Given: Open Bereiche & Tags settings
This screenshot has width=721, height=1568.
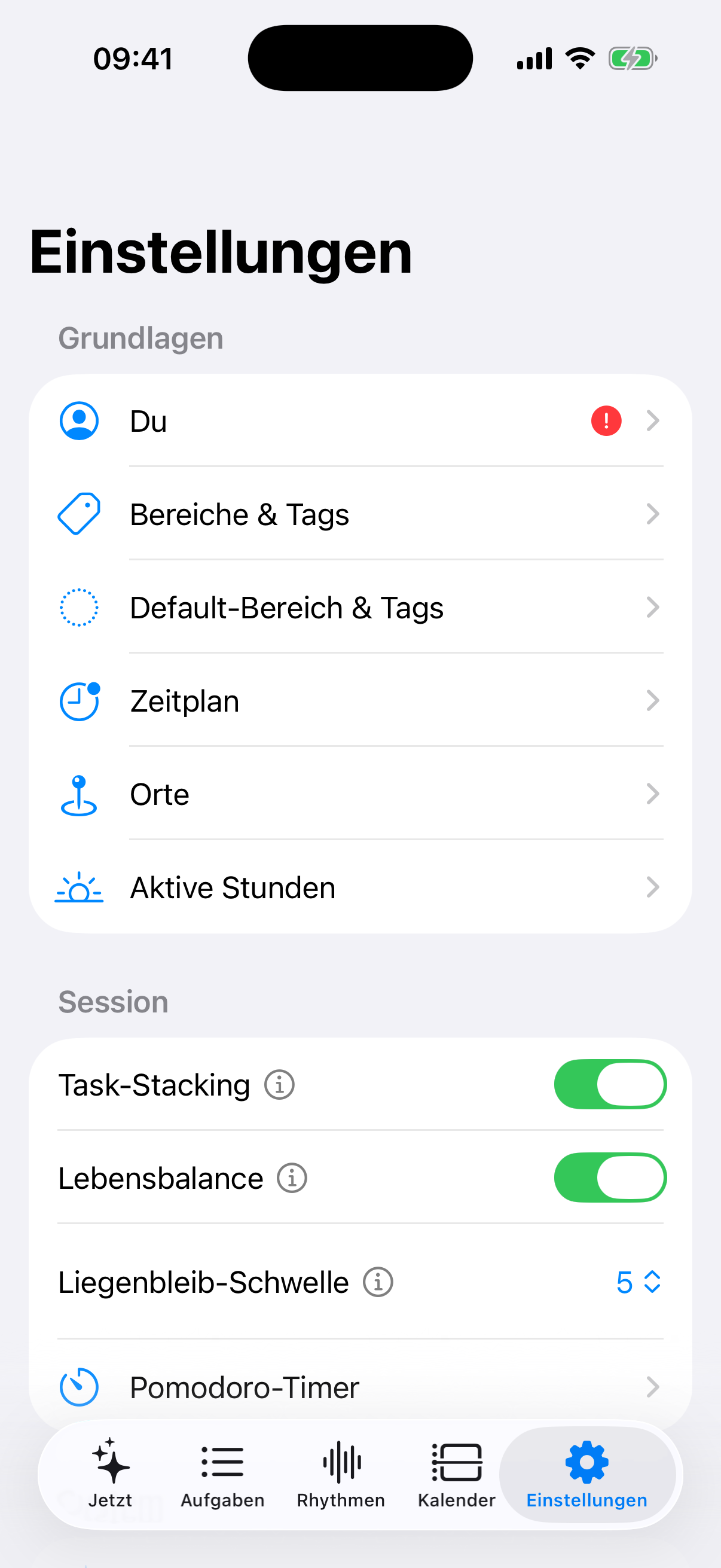Looking at the screenshot, I should (360, 514).
